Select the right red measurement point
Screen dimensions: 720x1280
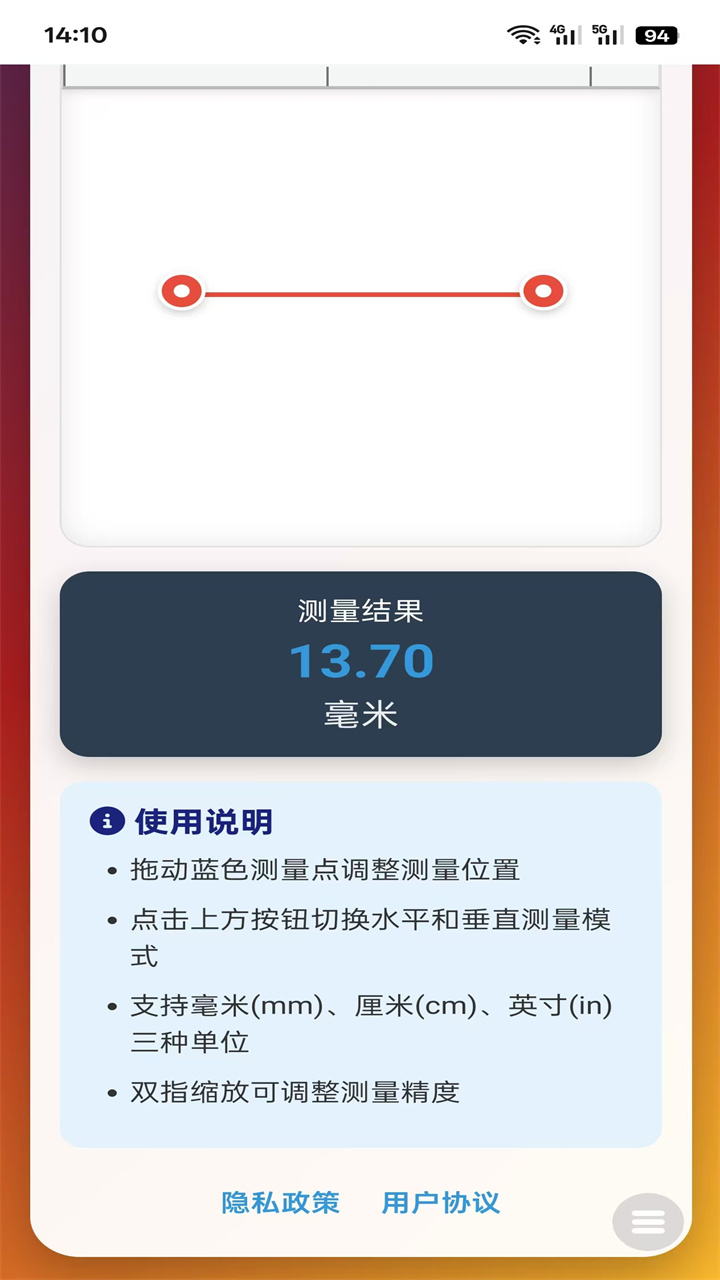tap(543, 292)
